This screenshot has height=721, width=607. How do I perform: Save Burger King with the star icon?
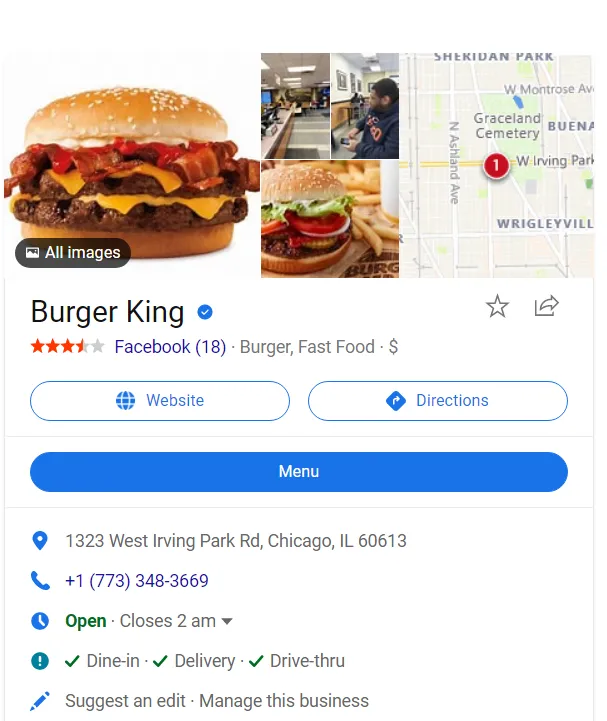[x=497, y=307]
